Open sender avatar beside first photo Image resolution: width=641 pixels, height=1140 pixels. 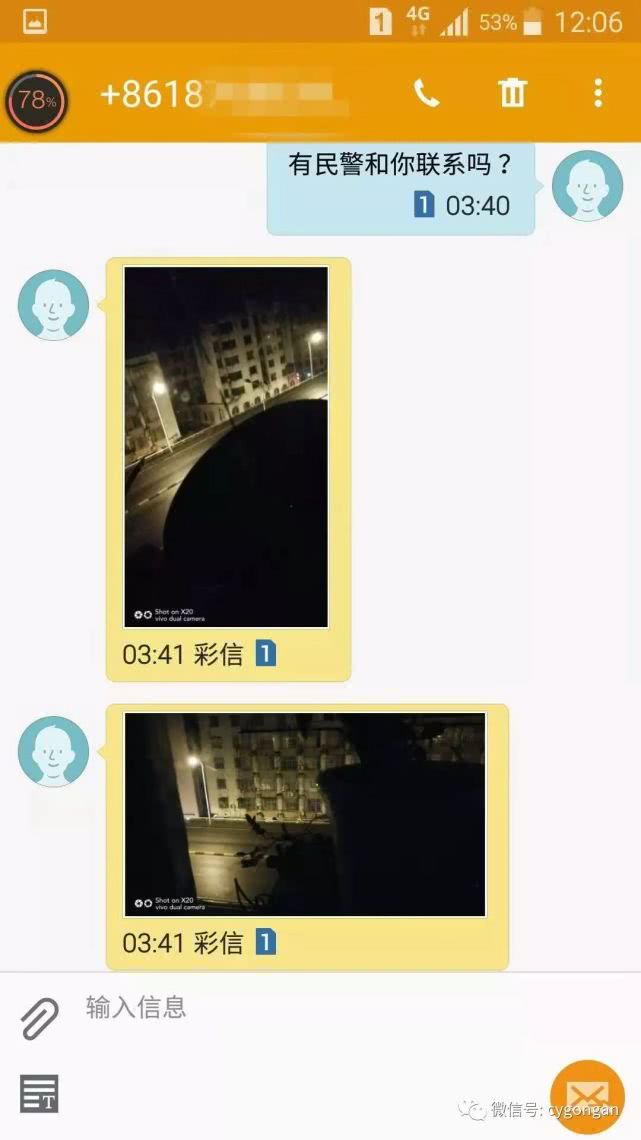pyautogui.click(x=54, y=305)
